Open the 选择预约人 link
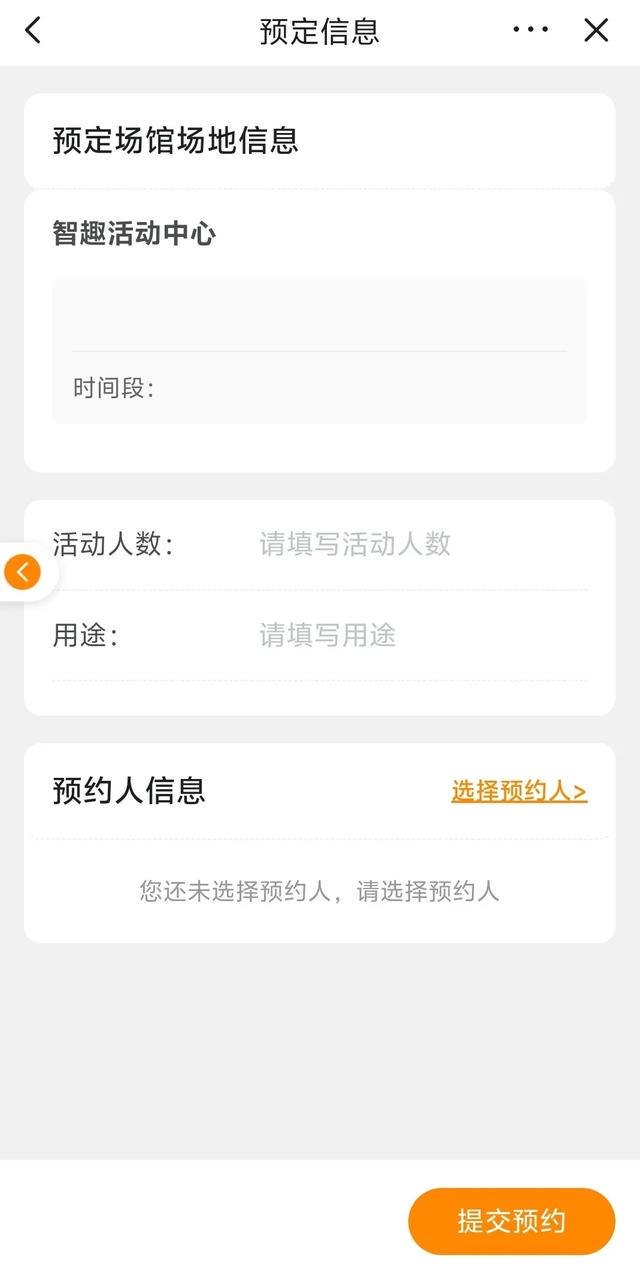 [519, 791]
